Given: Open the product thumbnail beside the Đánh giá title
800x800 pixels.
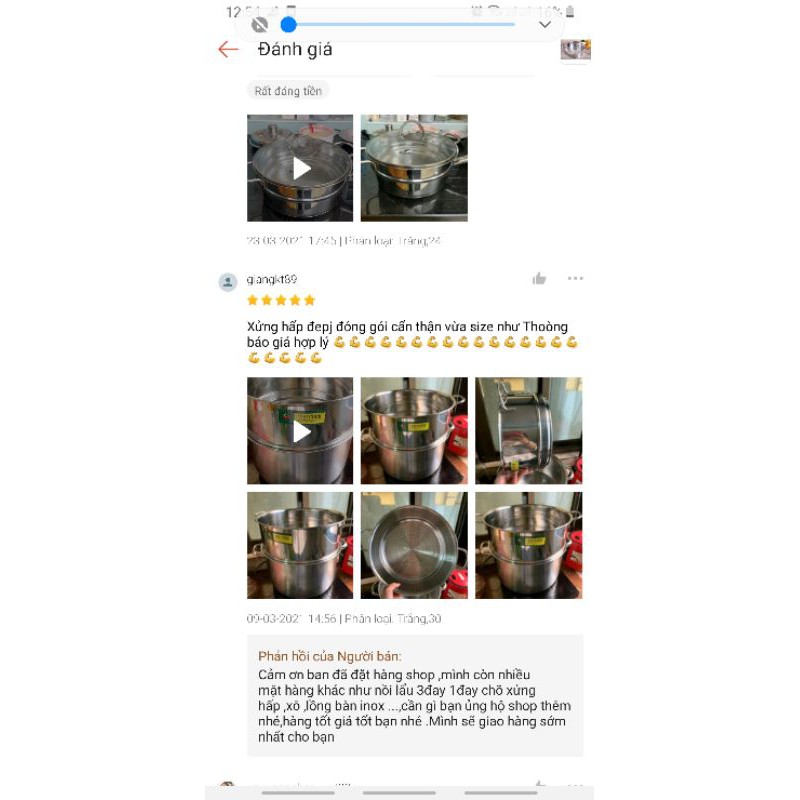Looking at the screenshot, I should 576,49.
